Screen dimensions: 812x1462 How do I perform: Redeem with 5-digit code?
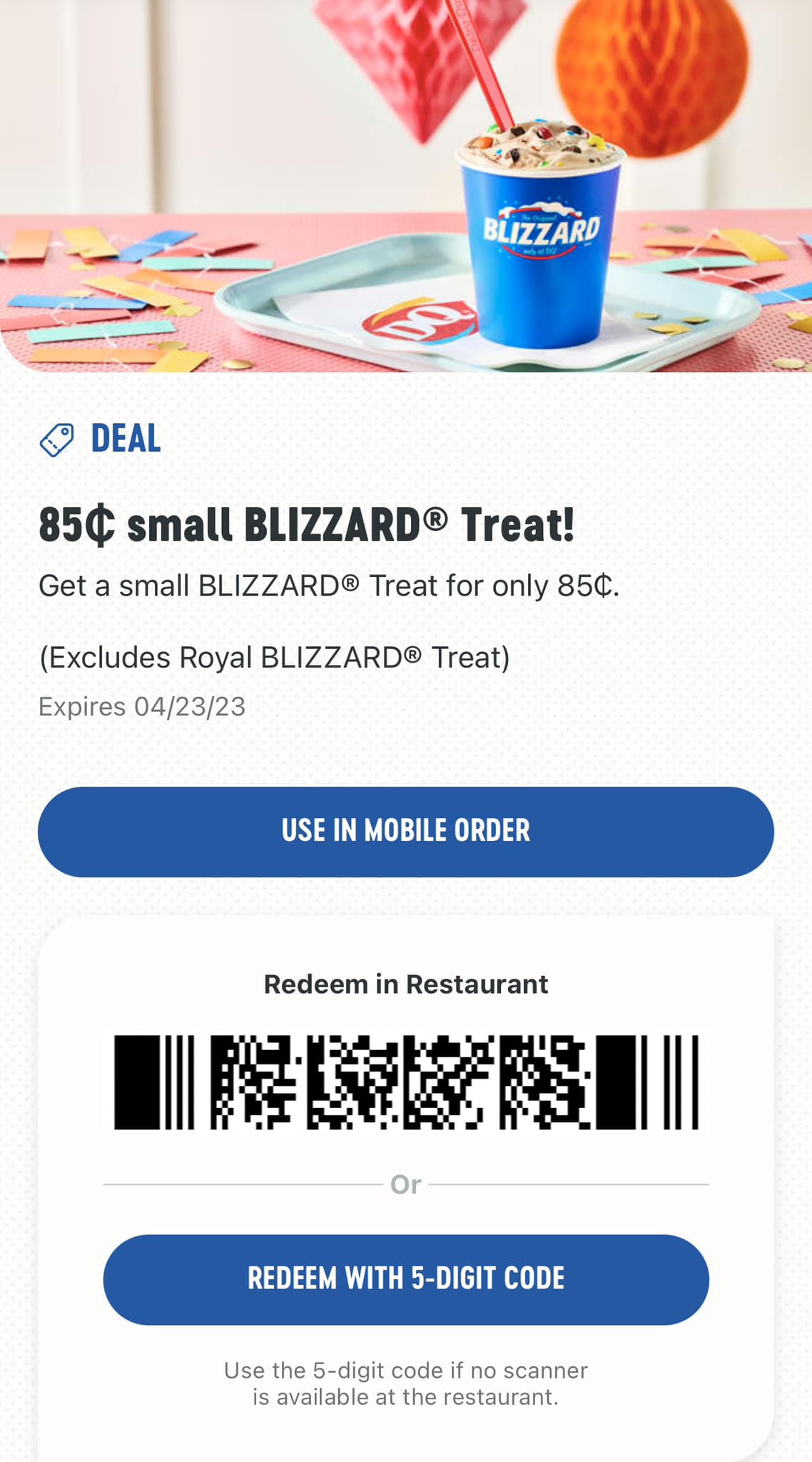[405, 1279]
